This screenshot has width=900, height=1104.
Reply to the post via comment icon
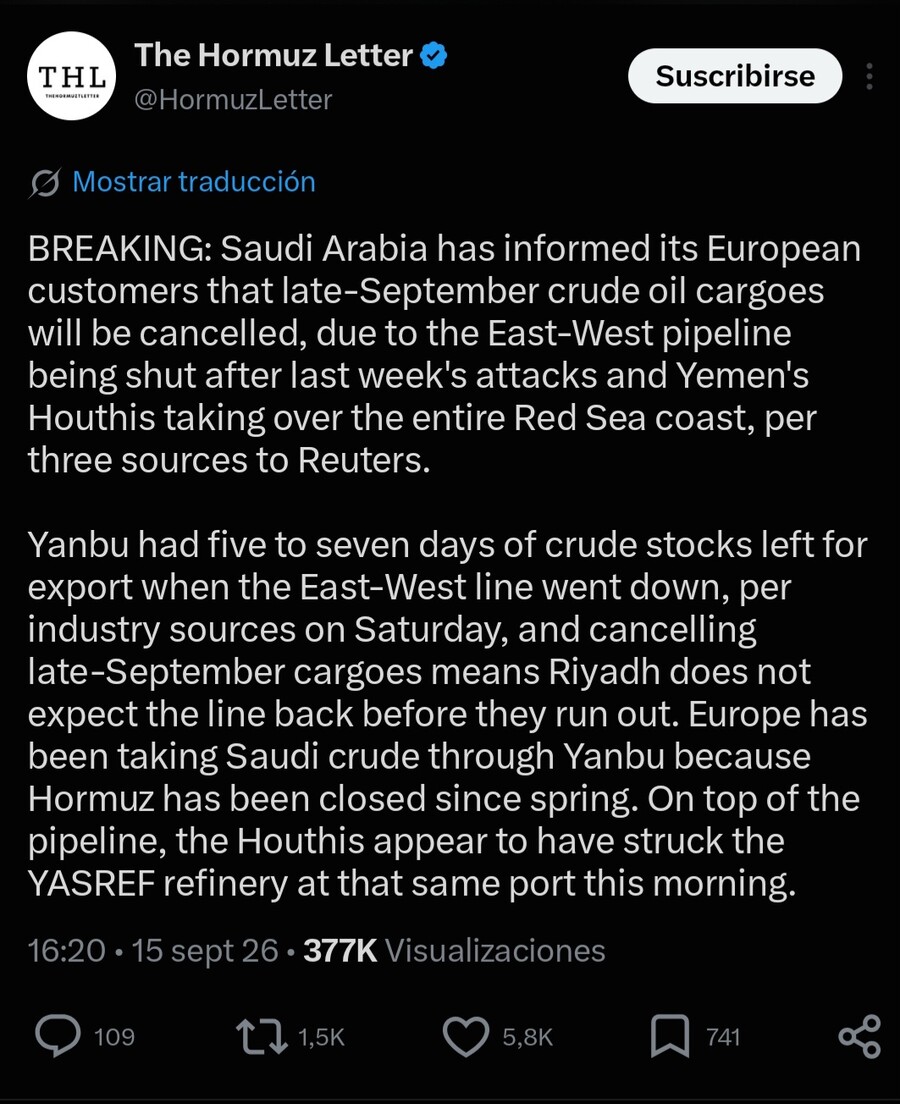pyautogui.click(x=58, y=1036)
